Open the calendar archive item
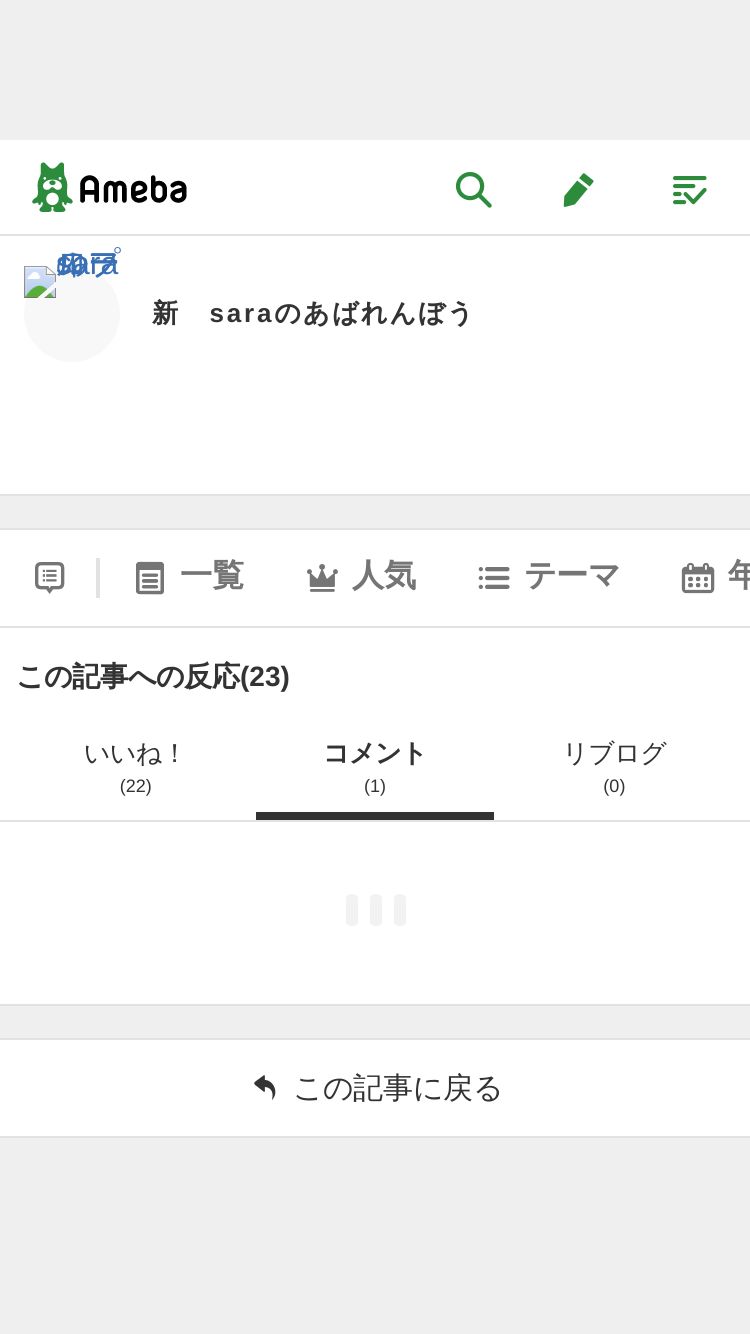The height and width of the screenshot is (1334, 750). pyautogui.click(x=716, y=577)
